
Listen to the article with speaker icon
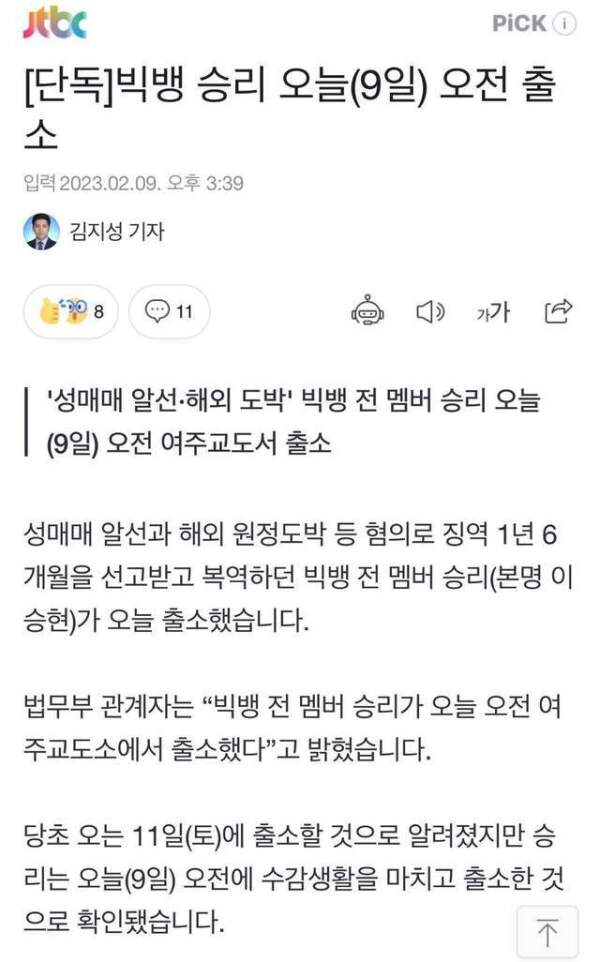pyautogui.click(x=429, y=312)
